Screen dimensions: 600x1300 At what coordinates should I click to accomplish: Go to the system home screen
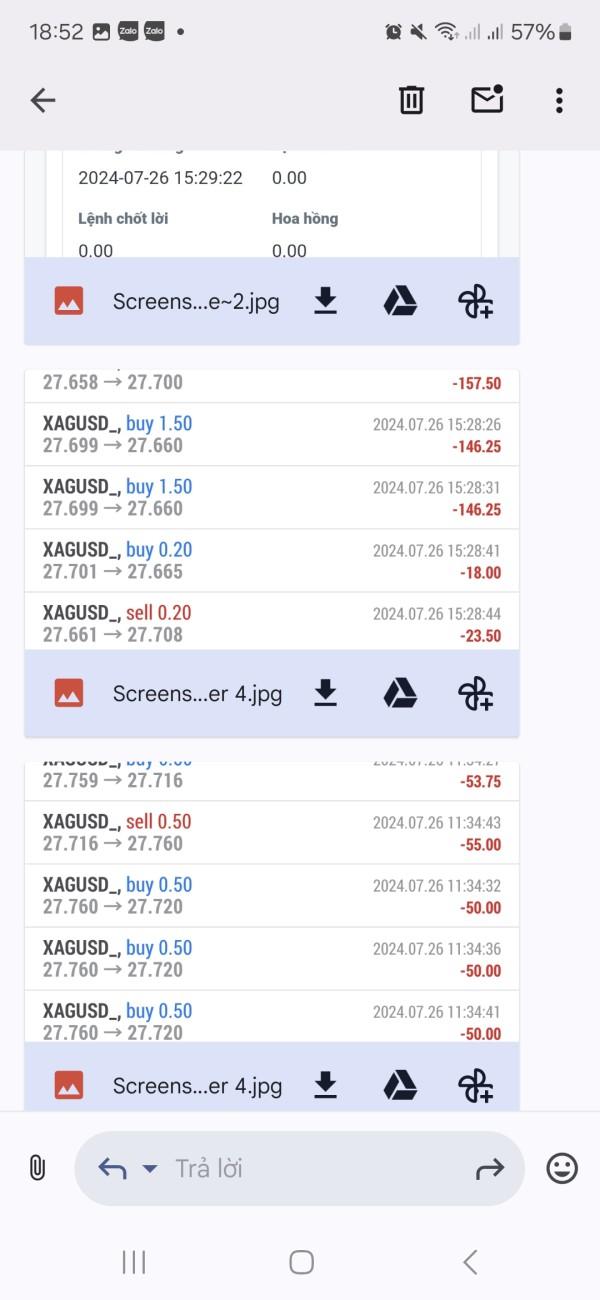(301, 1262)
